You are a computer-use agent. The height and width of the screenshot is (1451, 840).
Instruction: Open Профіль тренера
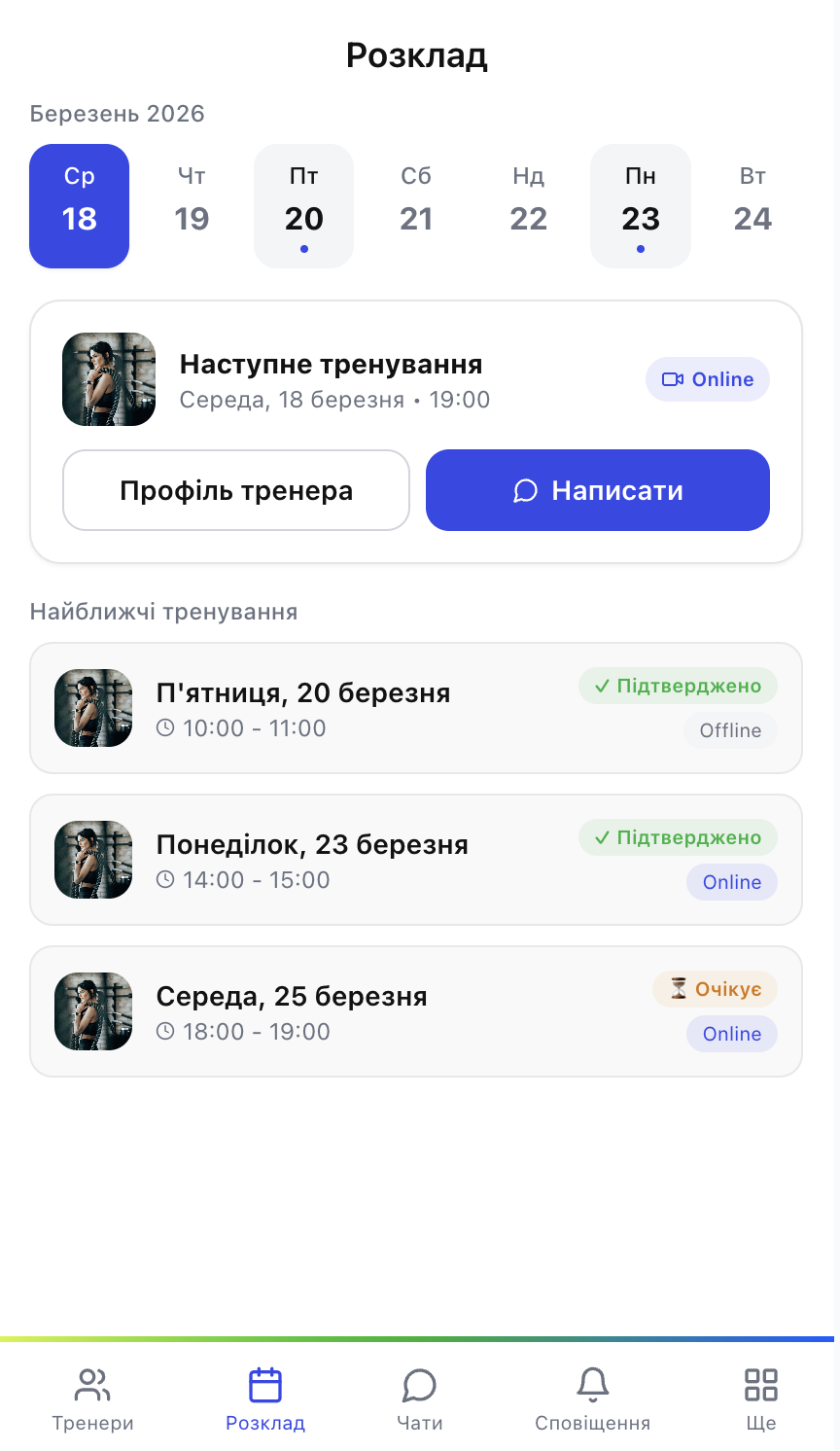pos(236,490)
